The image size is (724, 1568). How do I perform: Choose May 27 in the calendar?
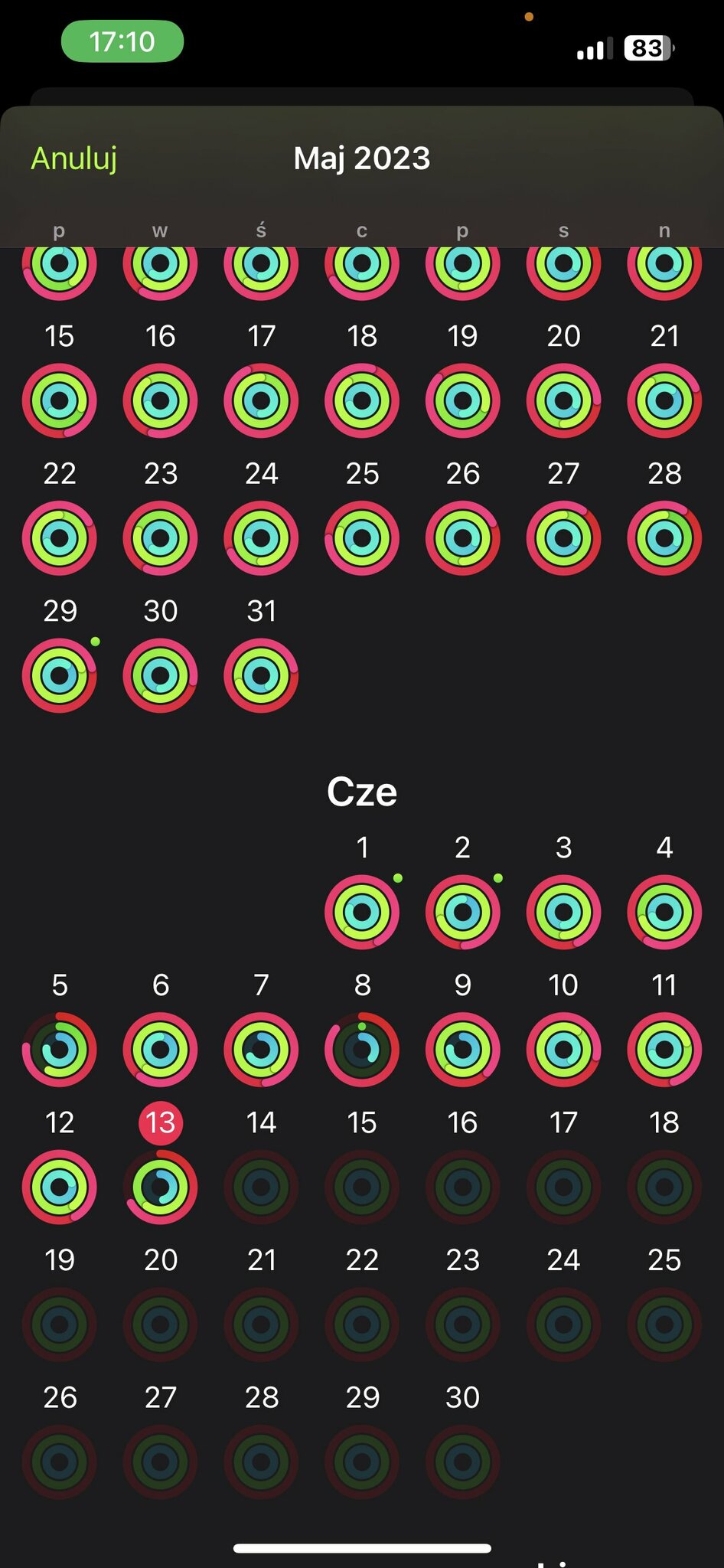pos(563,538)
